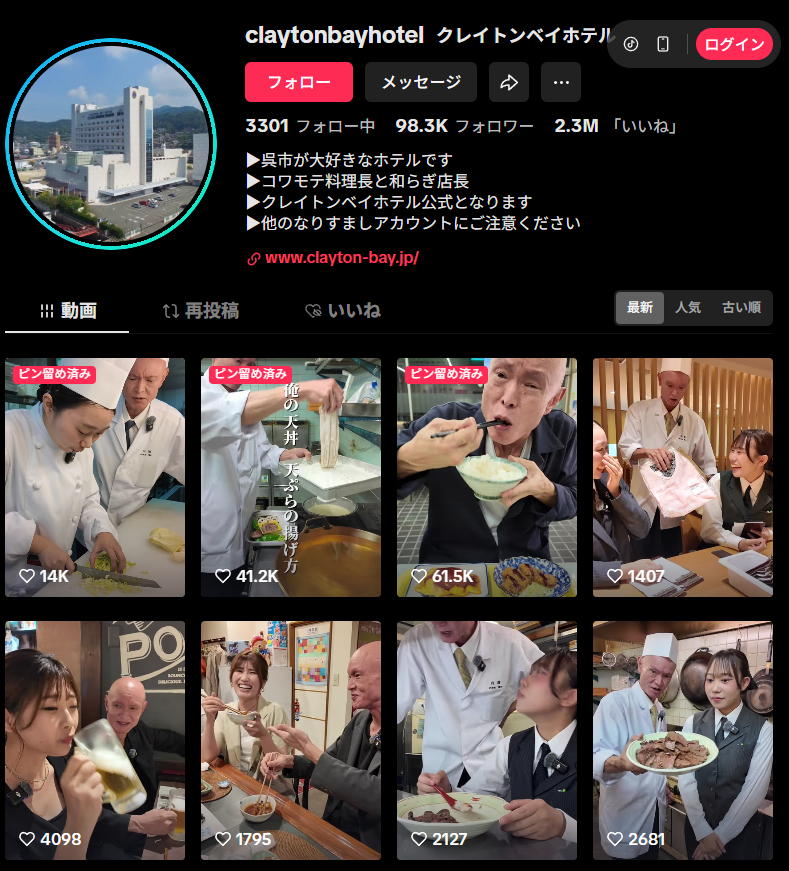
Task: Open the www.clayton-bay.jp link
Action: [341, 258]
